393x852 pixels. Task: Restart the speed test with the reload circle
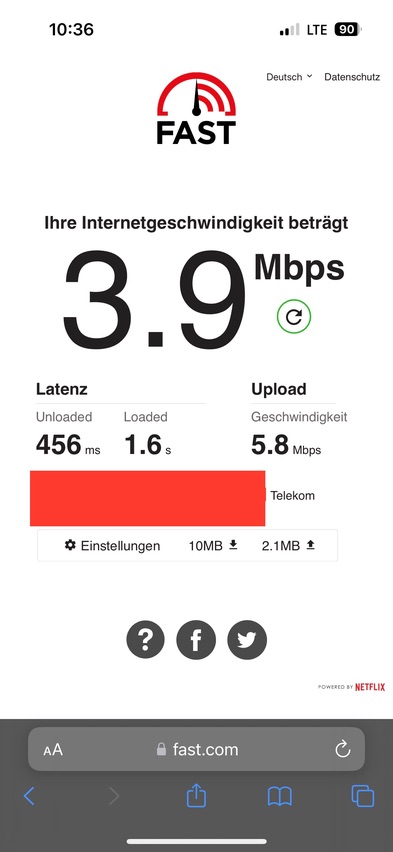294,316
